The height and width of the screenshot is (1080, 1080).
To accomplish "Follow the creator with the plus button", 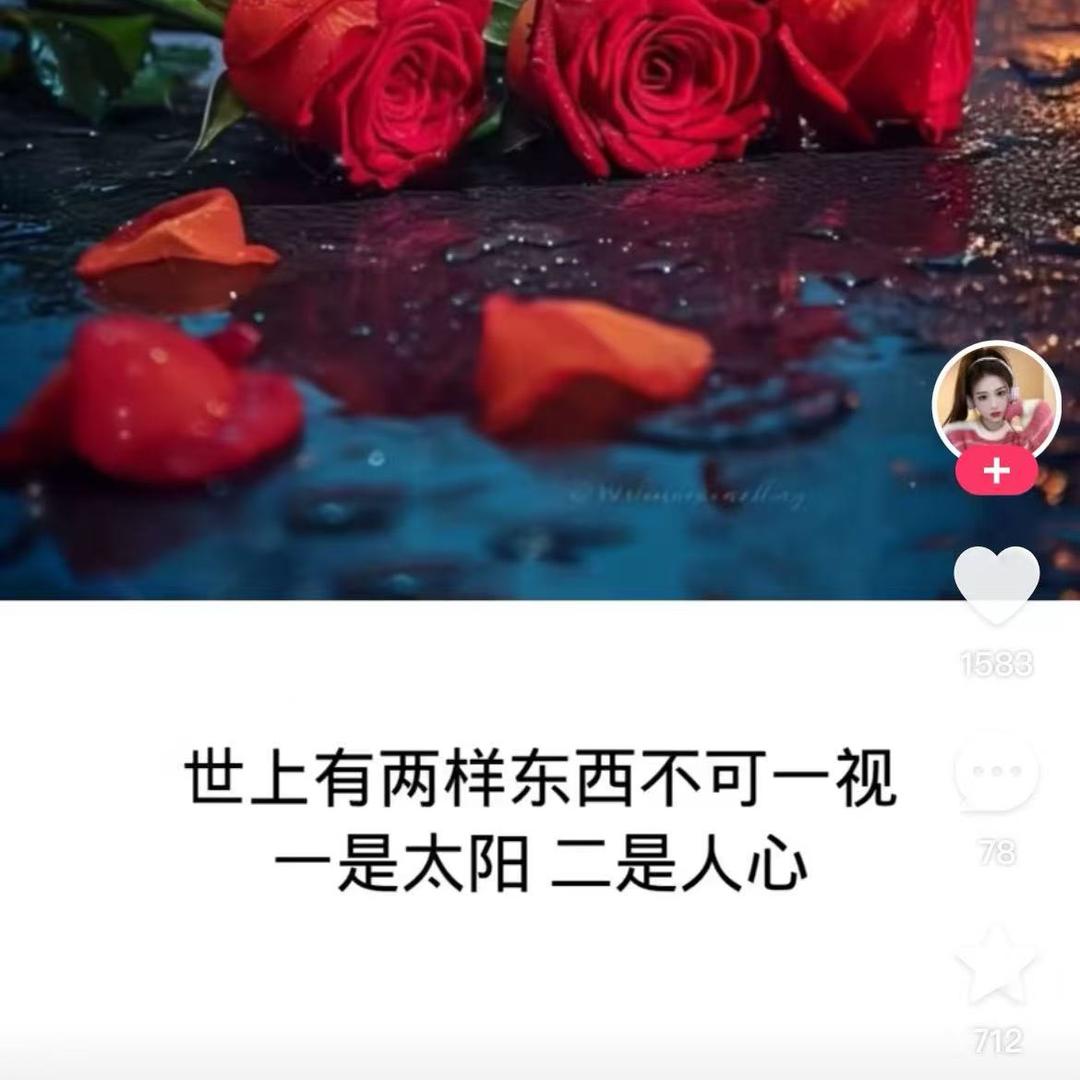I will [x=996, y=472].
